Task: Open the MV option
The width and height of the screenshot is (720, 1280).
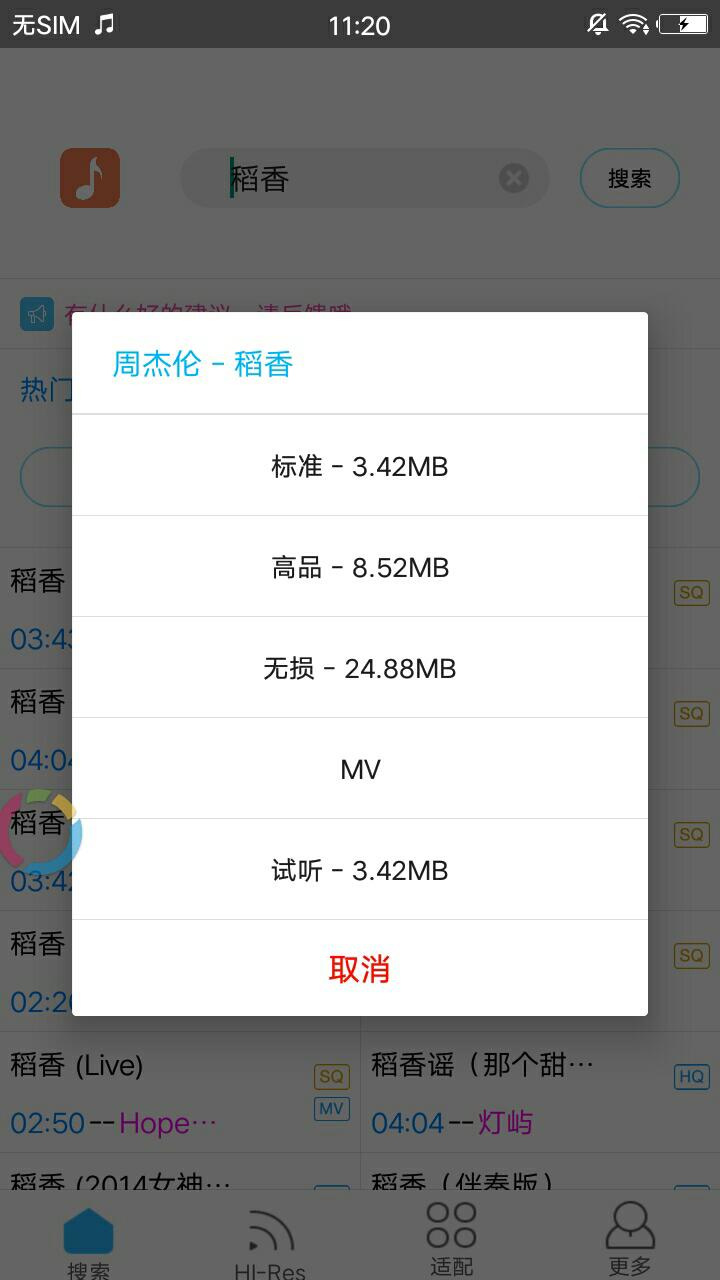Action: (360, 769)
